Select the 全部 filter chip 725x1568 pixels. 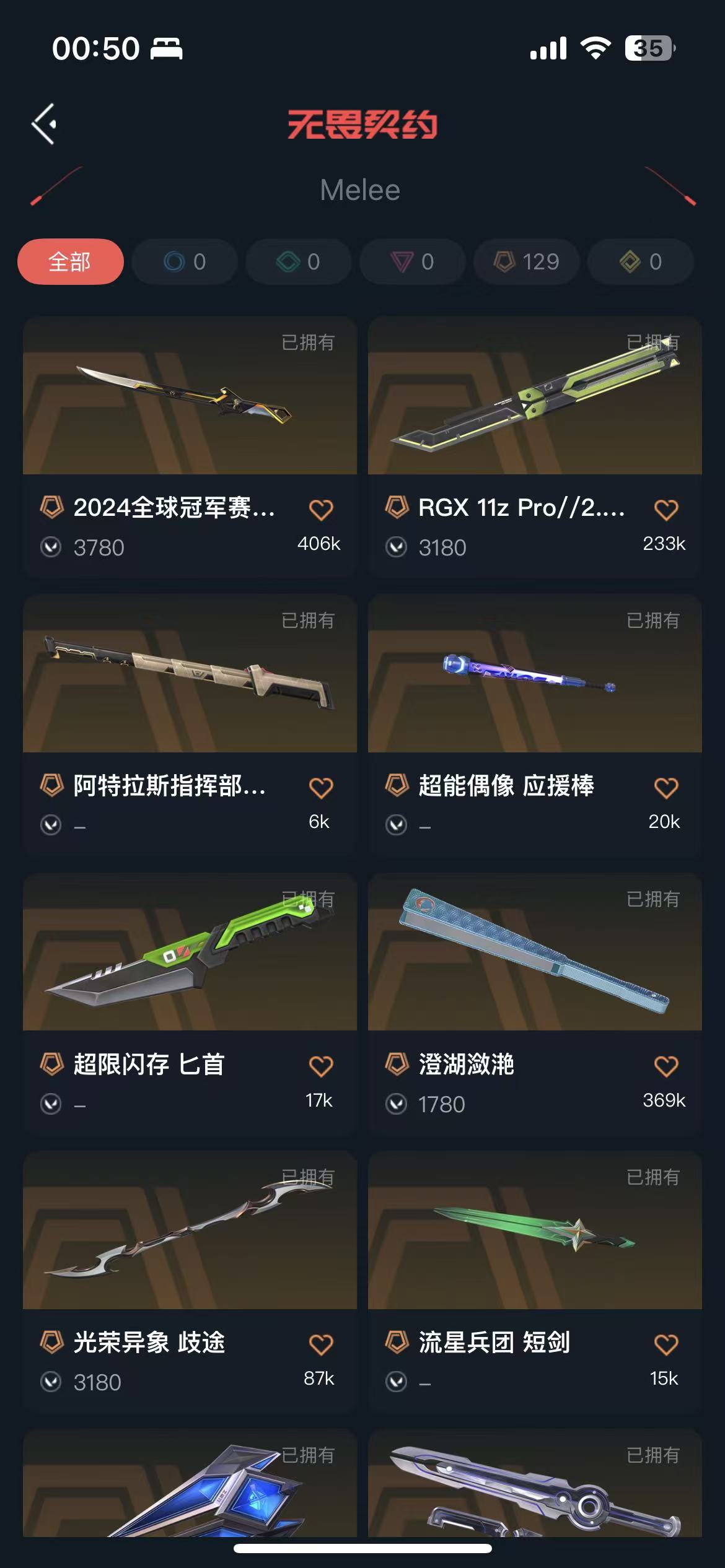[x=70, y=261]
